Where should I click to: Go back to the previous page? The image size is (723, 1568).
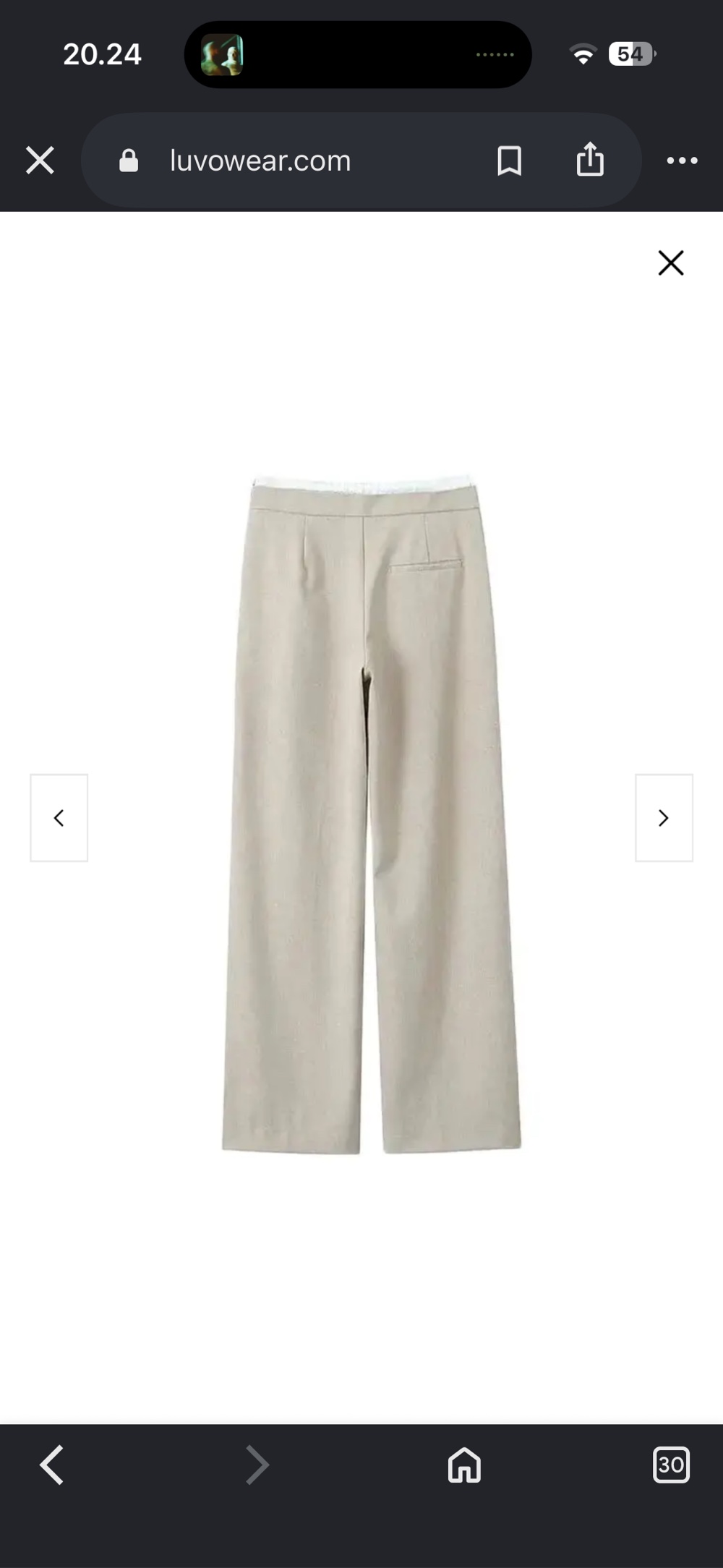pos(51,1465)
